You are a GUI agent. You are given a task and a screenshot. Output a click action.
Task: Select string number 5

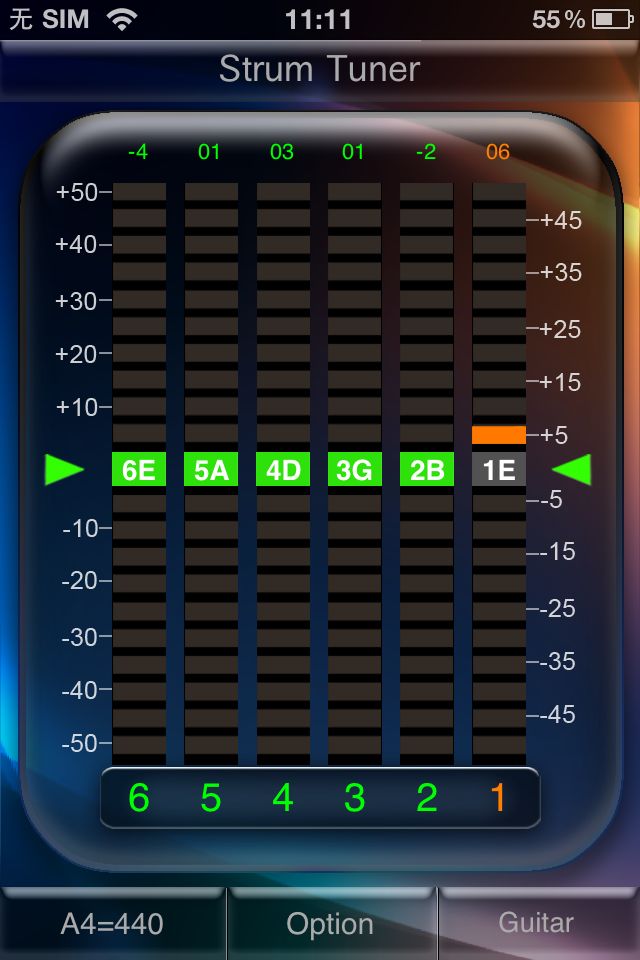pos(211,798)
